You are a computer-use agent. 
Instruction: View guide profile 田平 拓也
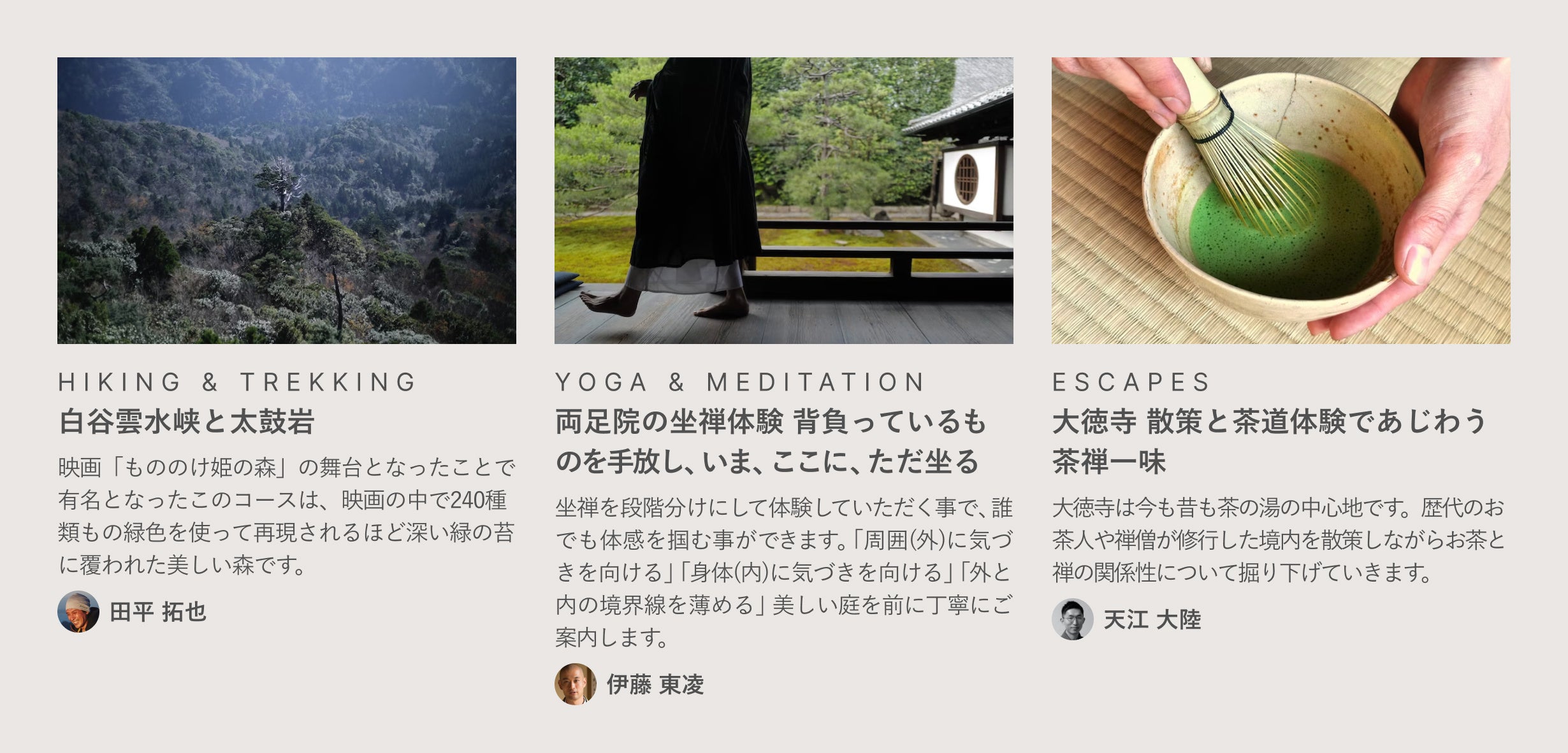(132, 612)
